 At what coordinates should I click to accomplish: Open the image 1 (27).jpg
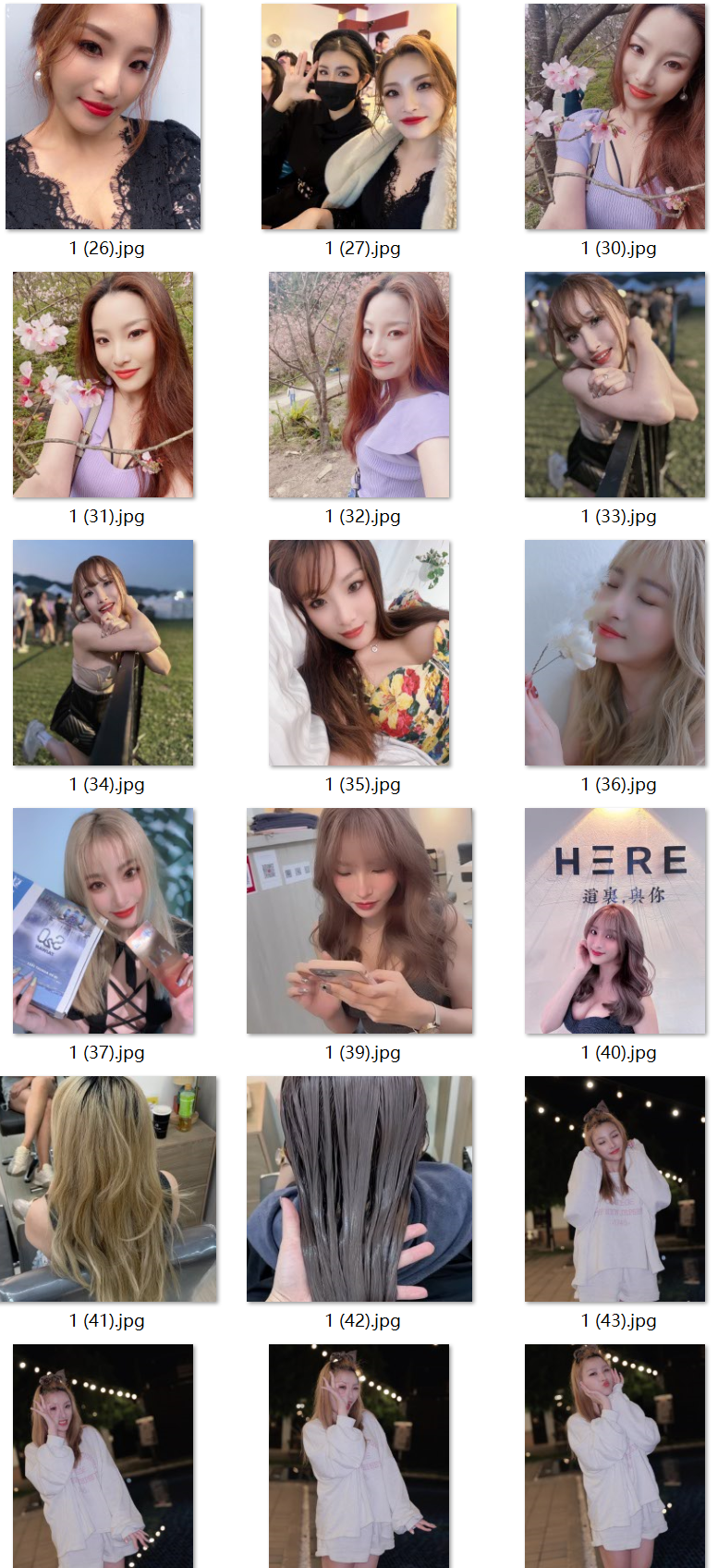(359, 116)
